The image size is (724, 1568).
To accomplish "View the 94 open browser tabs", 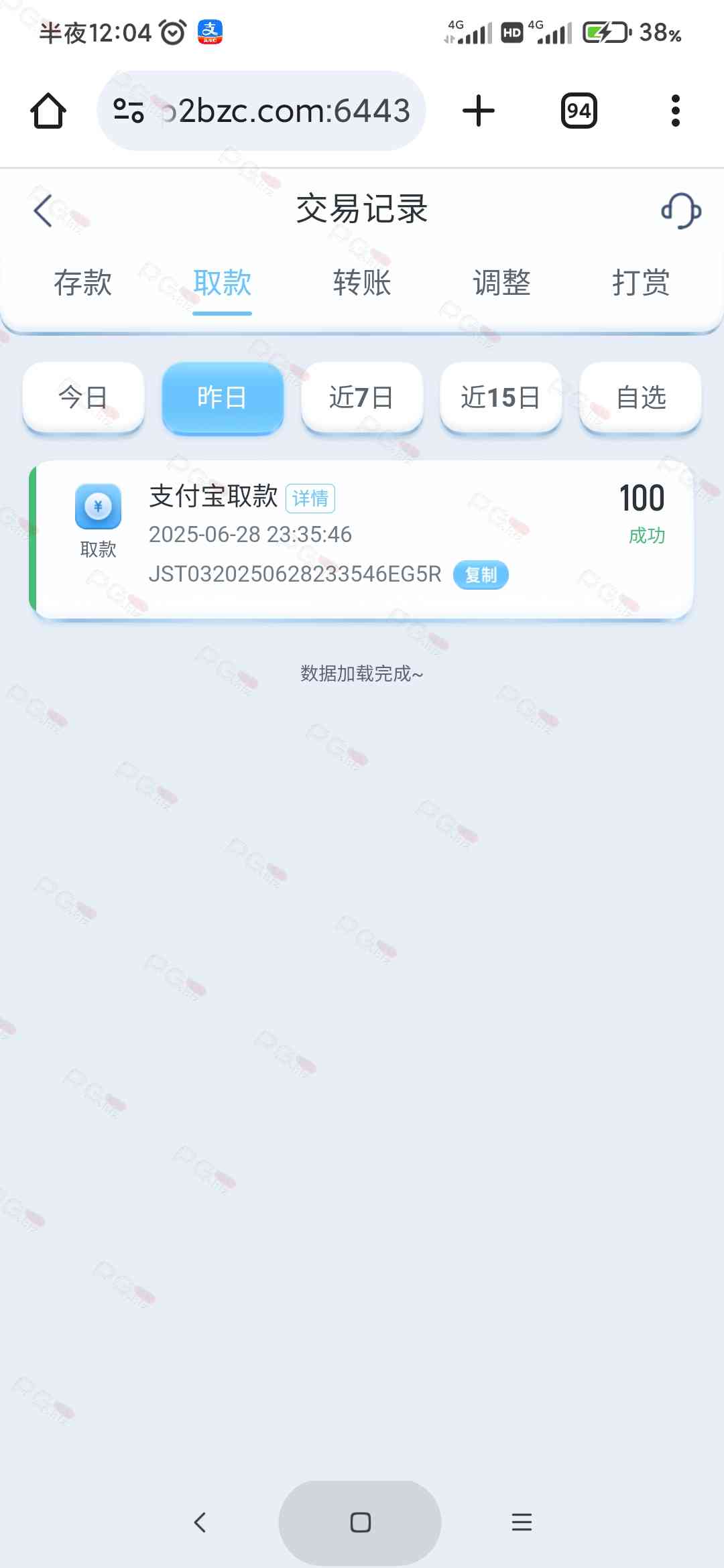I will [579, 111].
